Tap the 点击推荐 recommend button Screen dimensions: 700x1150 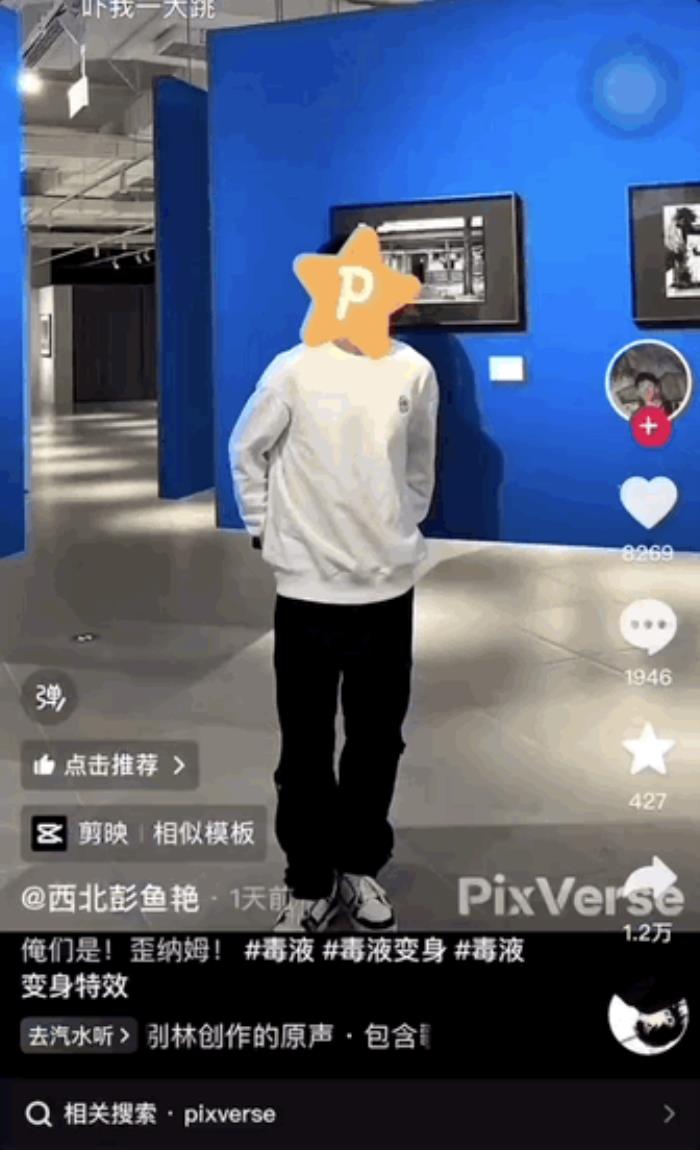tap(110, 766)
